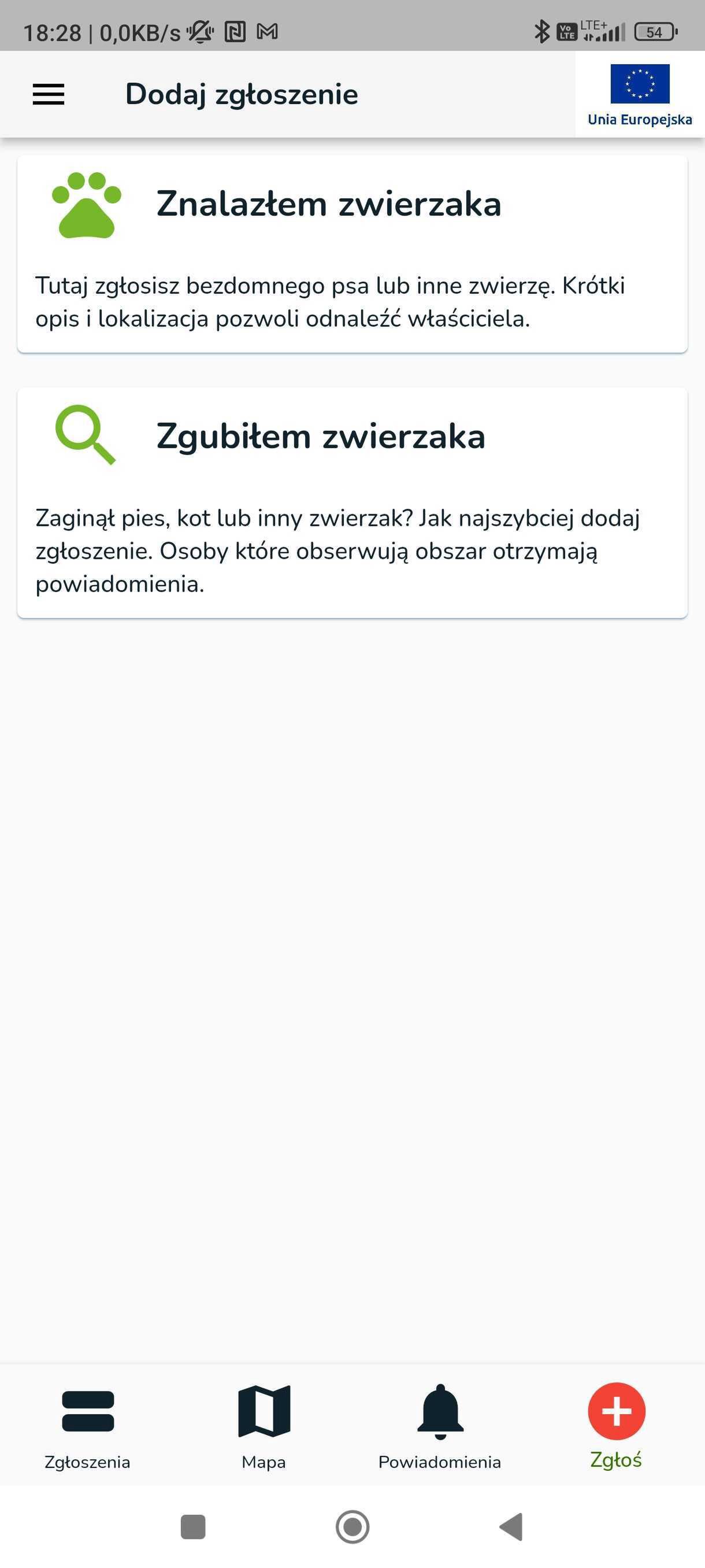This screenshot has height=1568, width=705.
Task: Tap the system back button
Action: 511,1526
